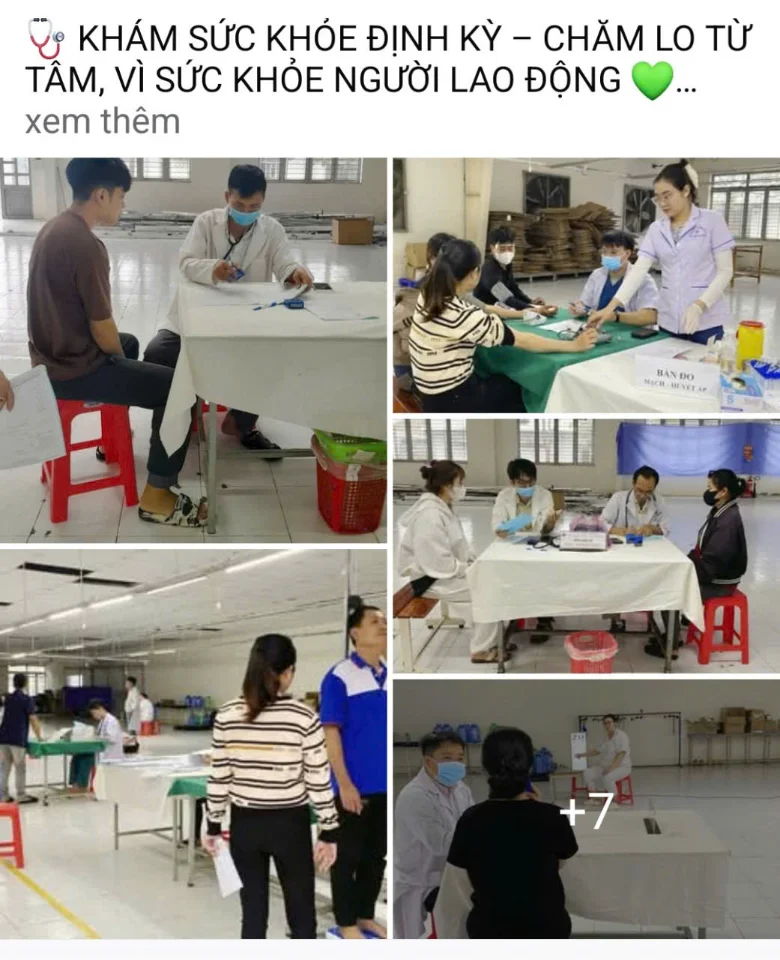Open the photo of man in brown shirt

tap(193, 349)
